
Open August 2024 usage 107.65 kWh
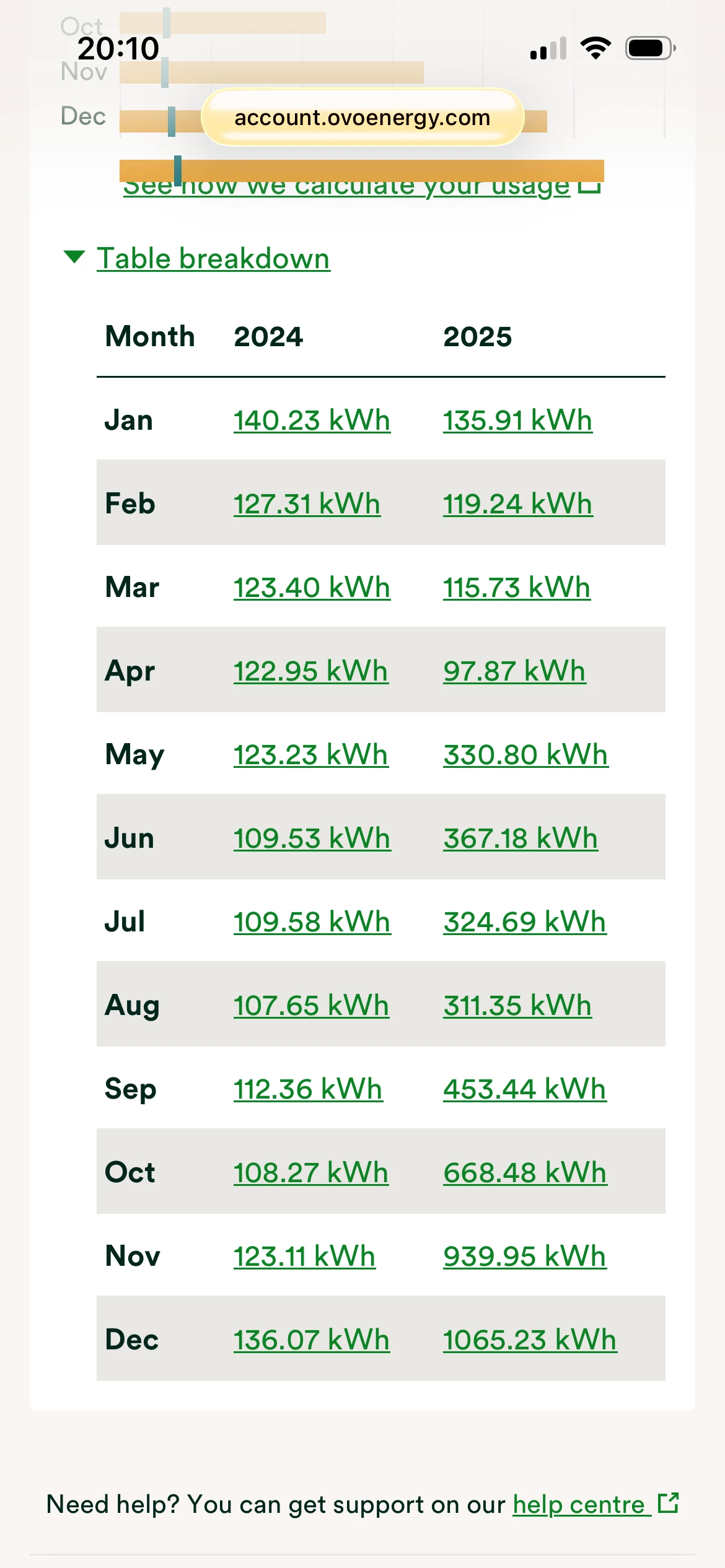[x=311, y=1006]
